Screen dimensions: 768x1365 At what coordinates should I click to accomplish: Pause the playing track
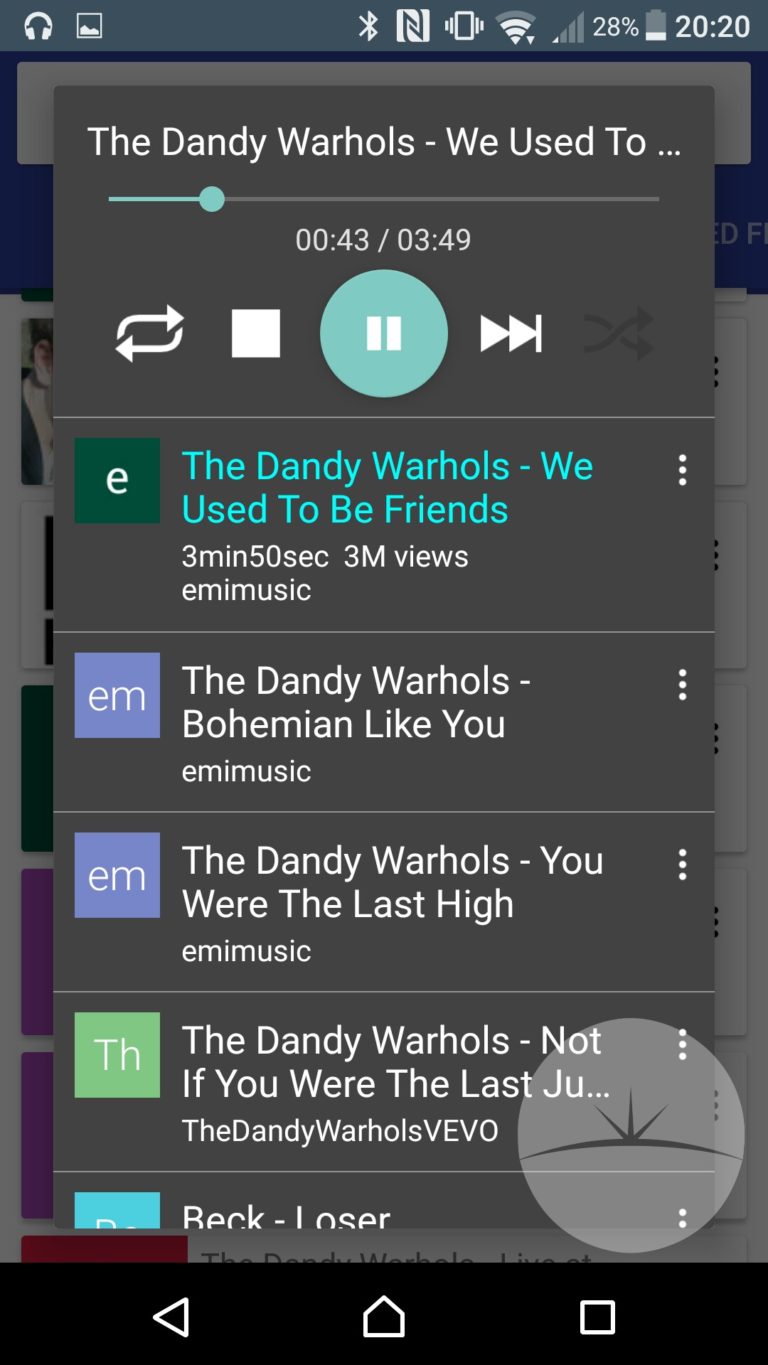point(384,333)
